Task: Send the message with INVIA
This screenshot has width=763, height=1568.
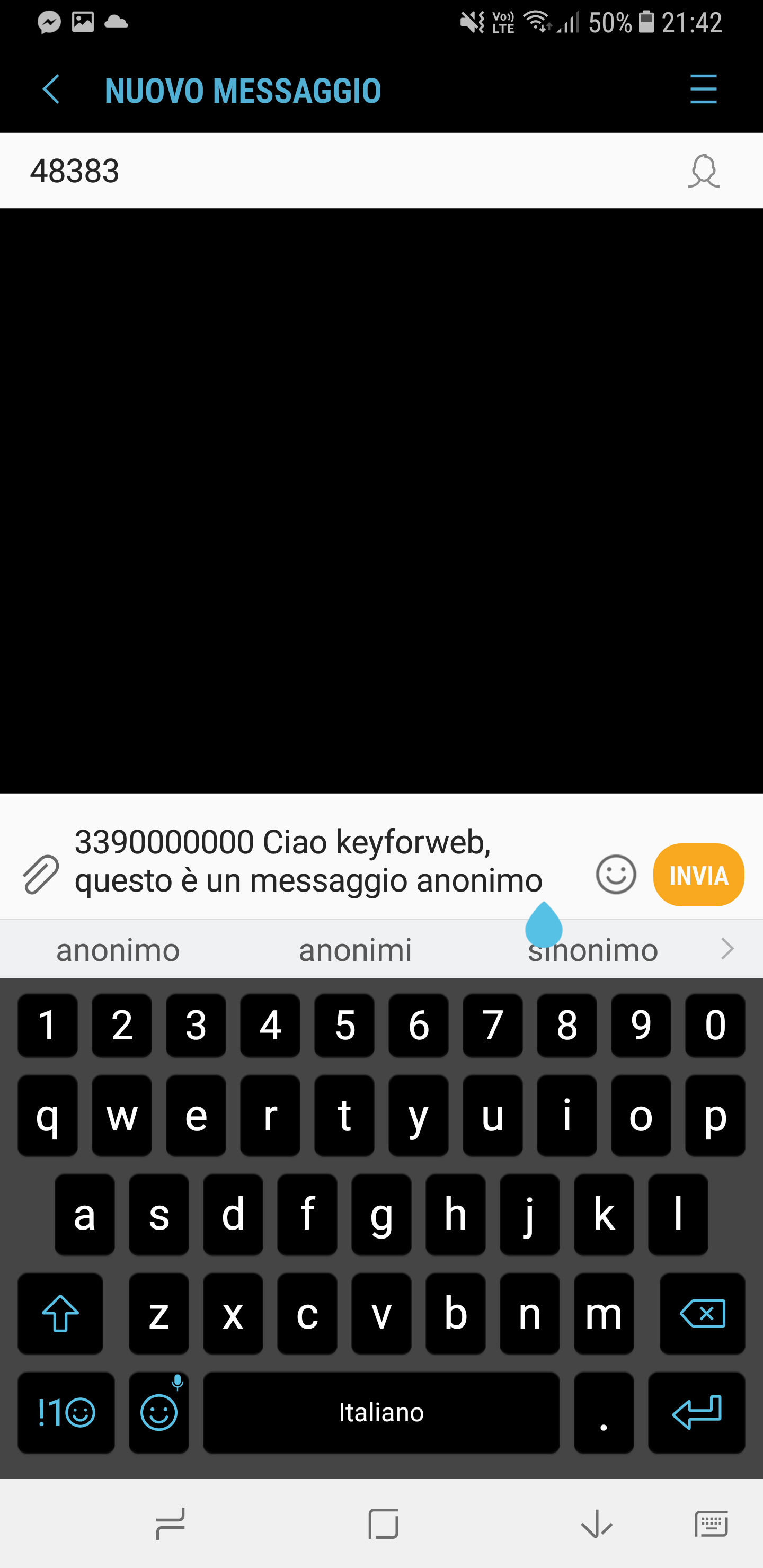Action: (698, 875)
